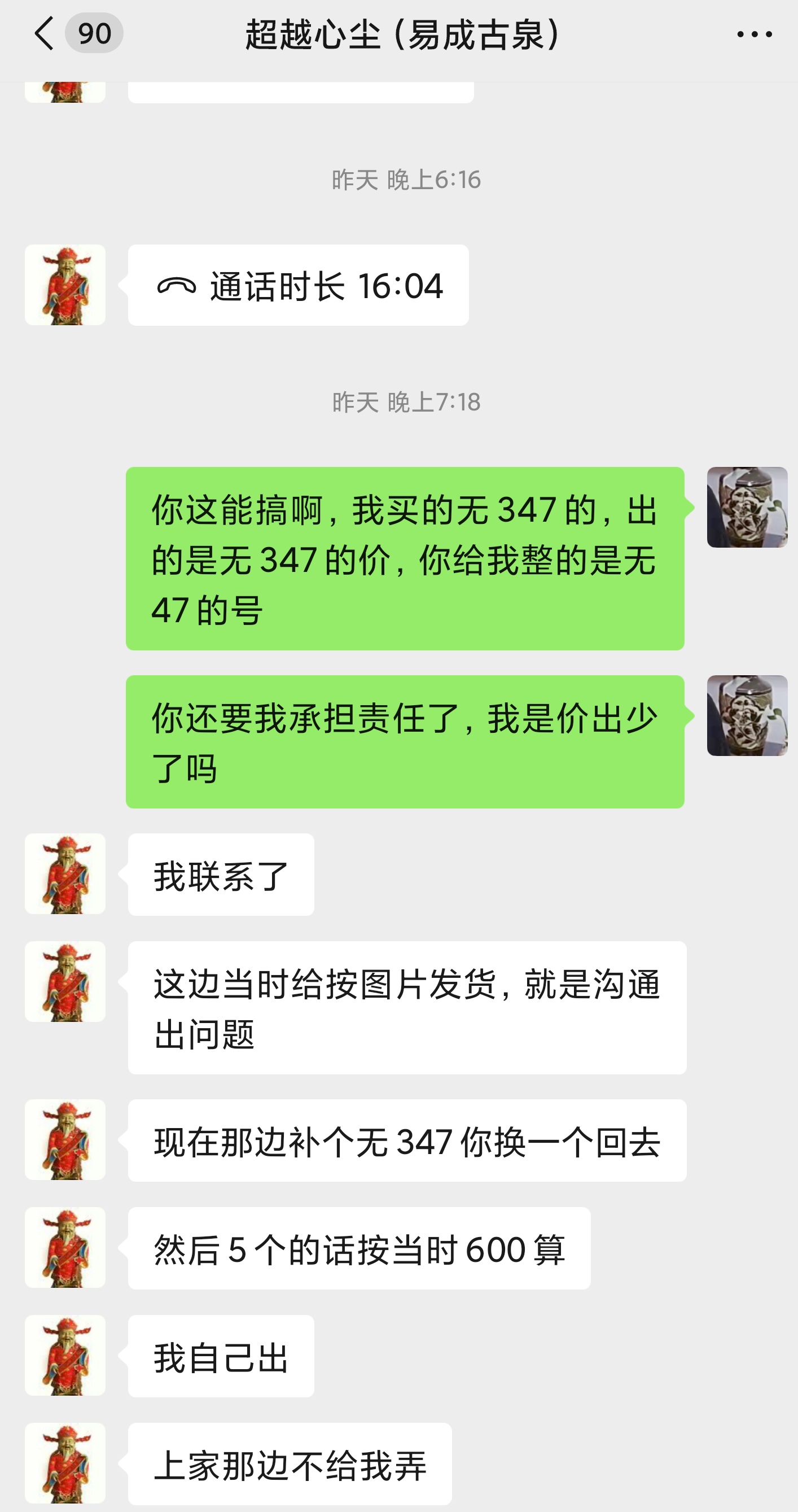798x1512 pixels.
Task: Tap the call duration 16:04 message
Action: point(298,285)
